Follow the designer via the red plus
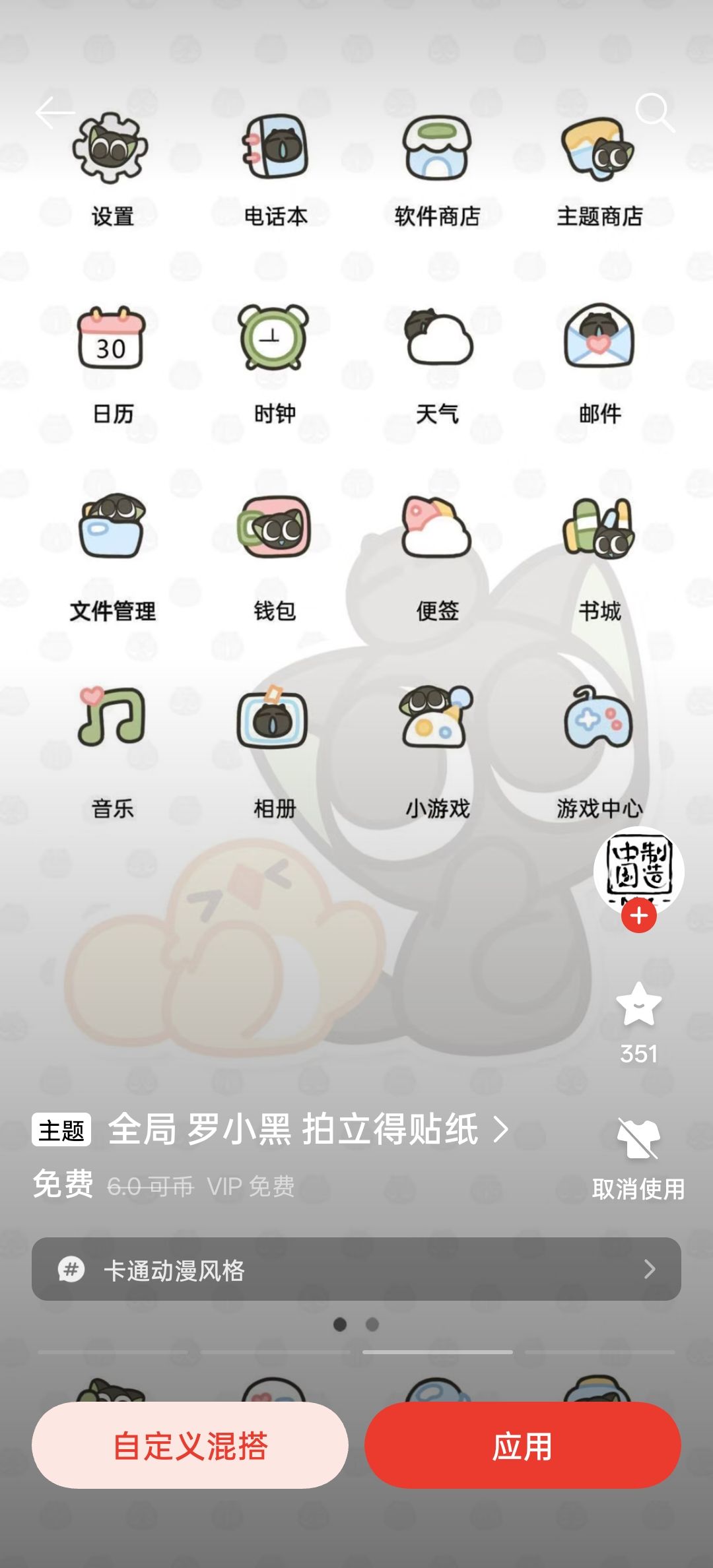The height and width of the screenshot is (1568, 713). click(638, 915)
